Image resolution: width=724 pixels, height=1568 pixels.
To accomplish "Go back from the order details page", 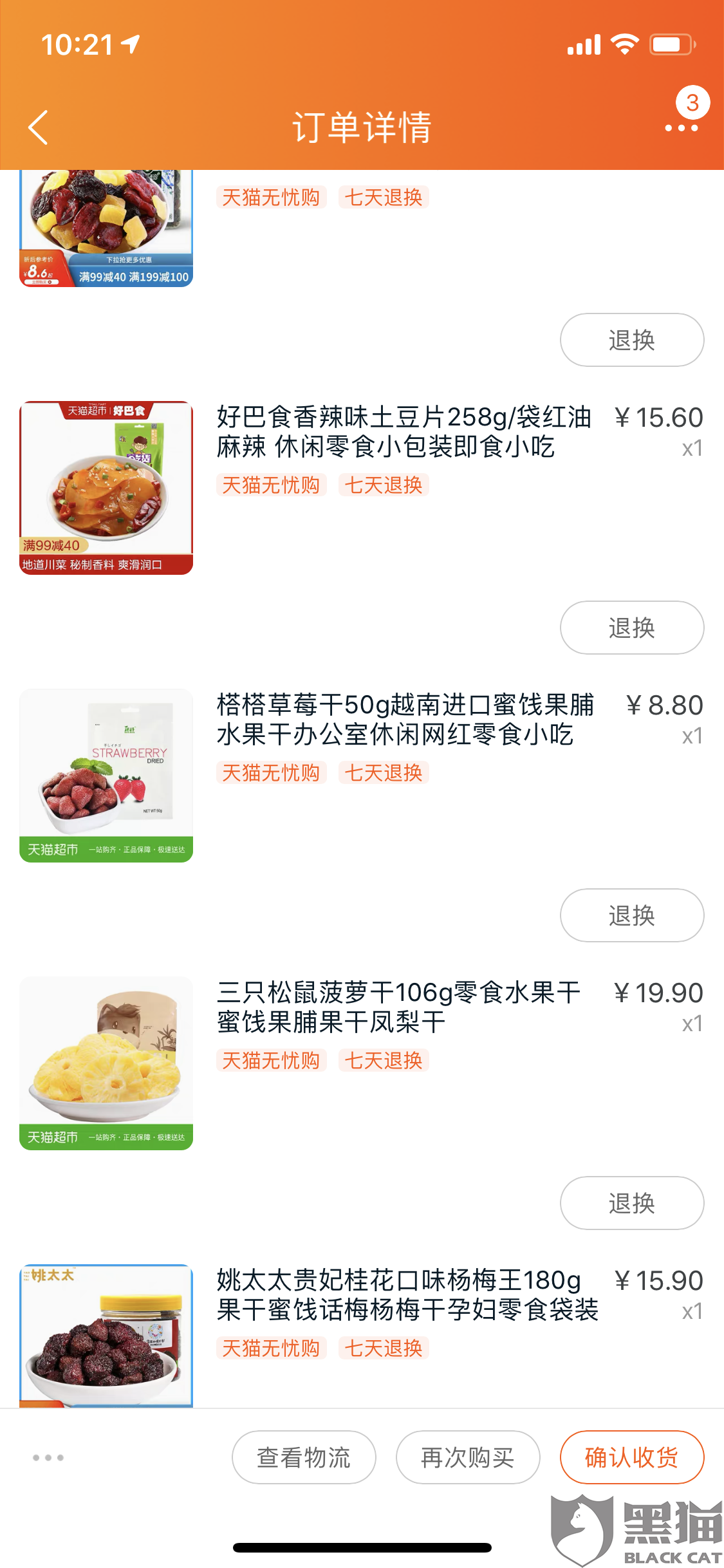I will 39,127.
